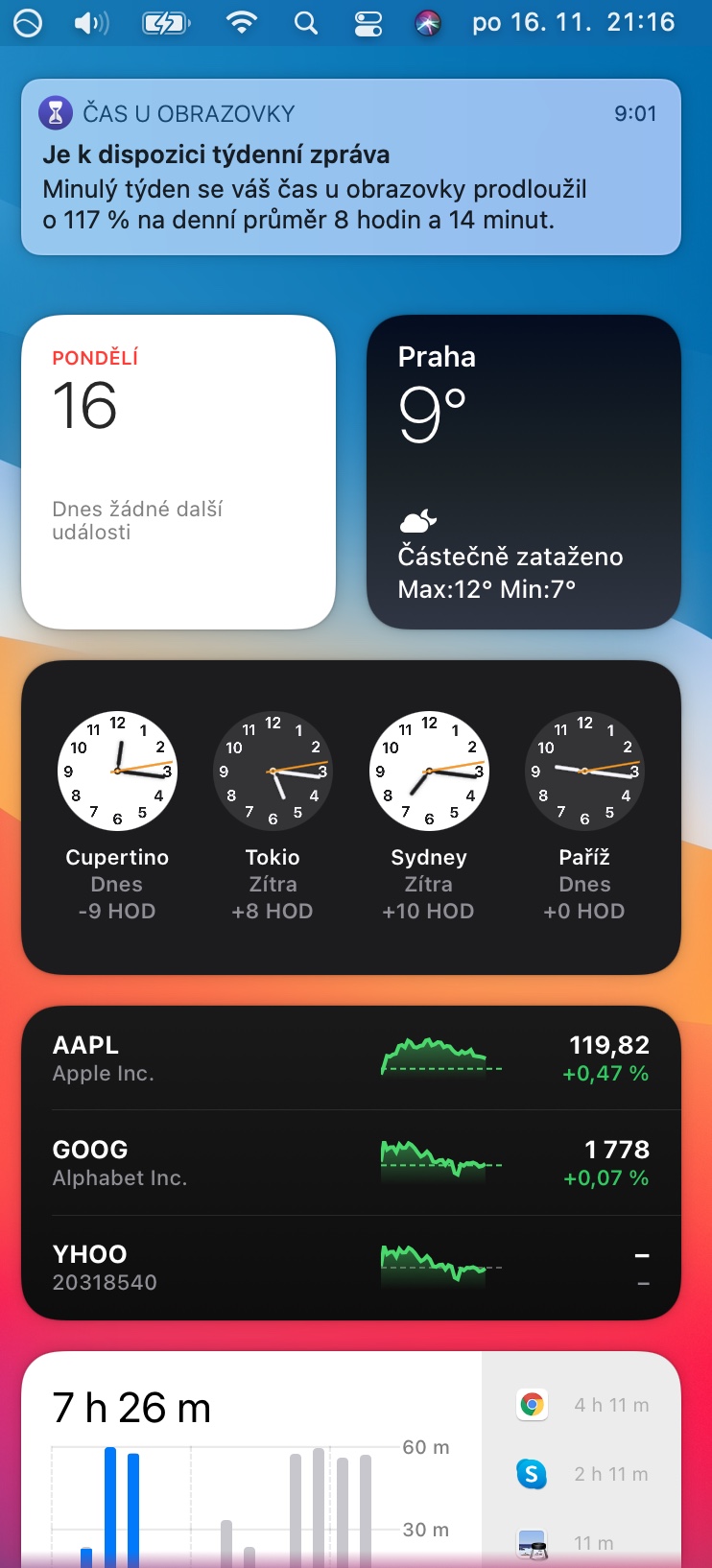Viewport: 712px width, 1568px height.
Task: Open the AAPL Apple Inc. stock row
Action: [x=350, y=1058]
